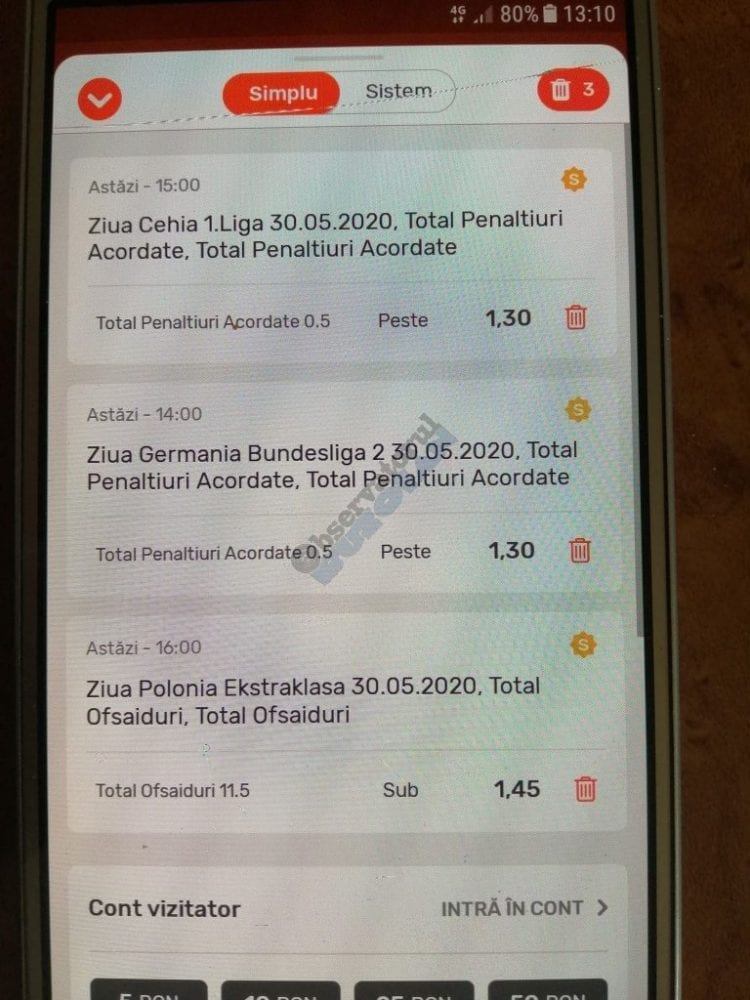Switch to the Sistem tab
Screen dimensions: 750x1000
click(398, 91)
